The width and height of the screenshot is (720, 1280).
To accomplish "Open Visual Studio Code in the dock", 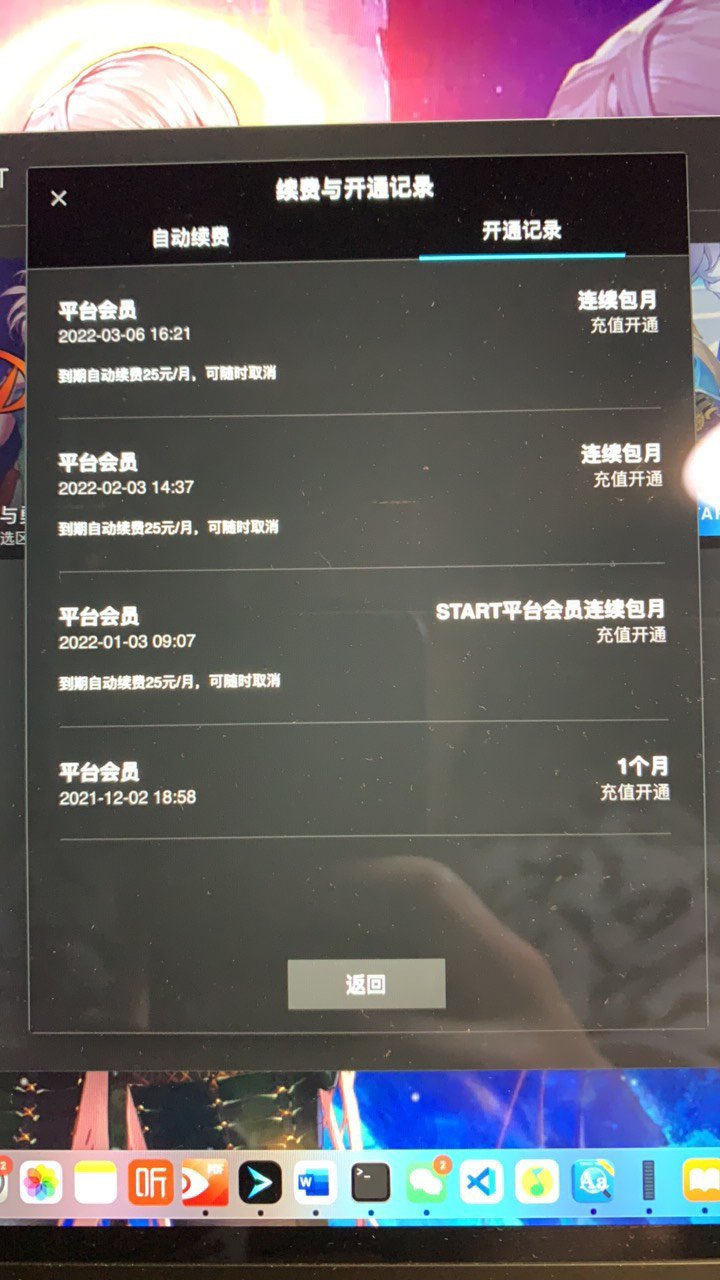I will 482,1183.
